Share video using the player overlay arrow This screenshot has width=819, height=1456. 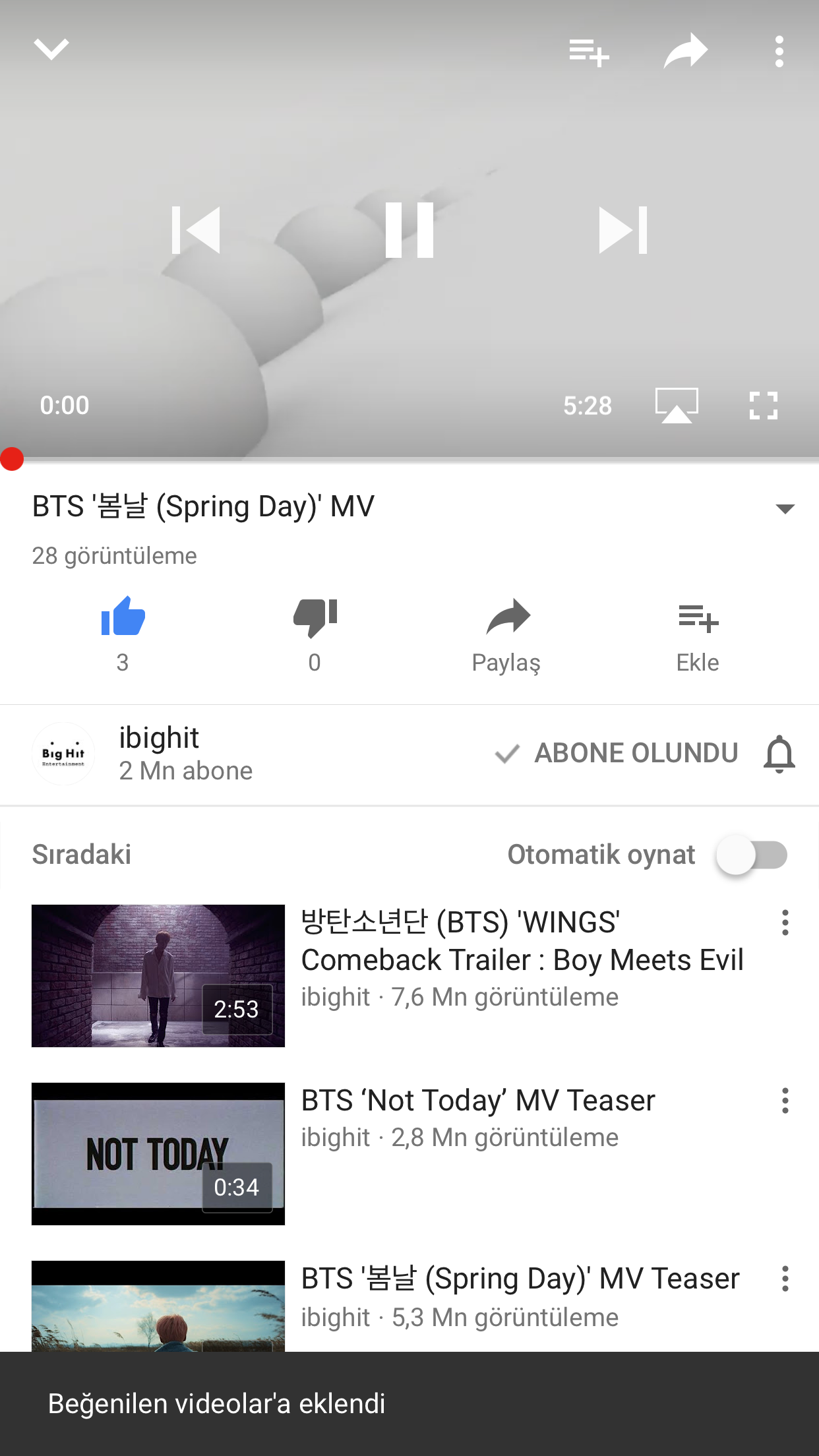pos(685,51)
